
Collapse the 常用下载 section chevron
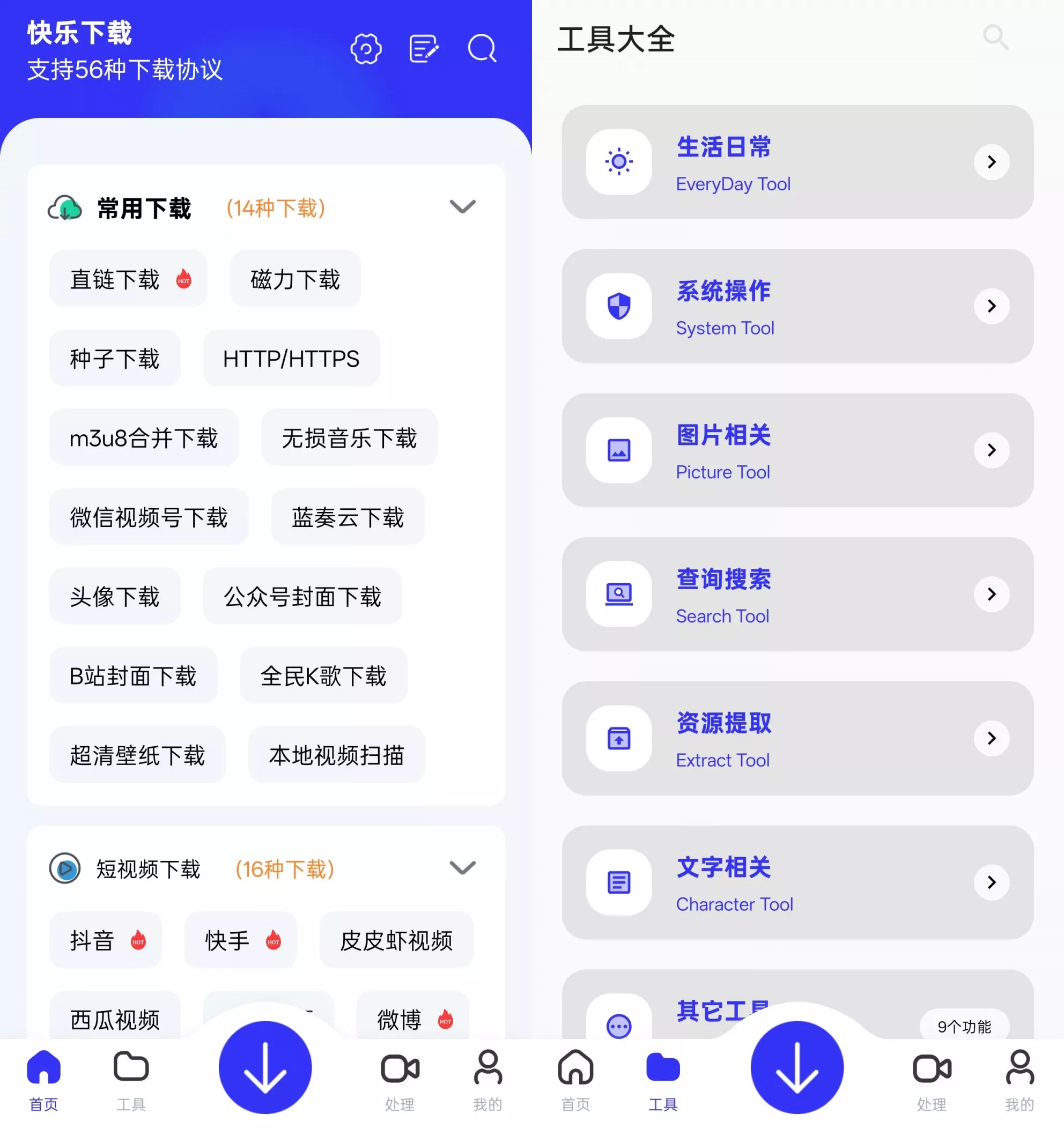462,207
